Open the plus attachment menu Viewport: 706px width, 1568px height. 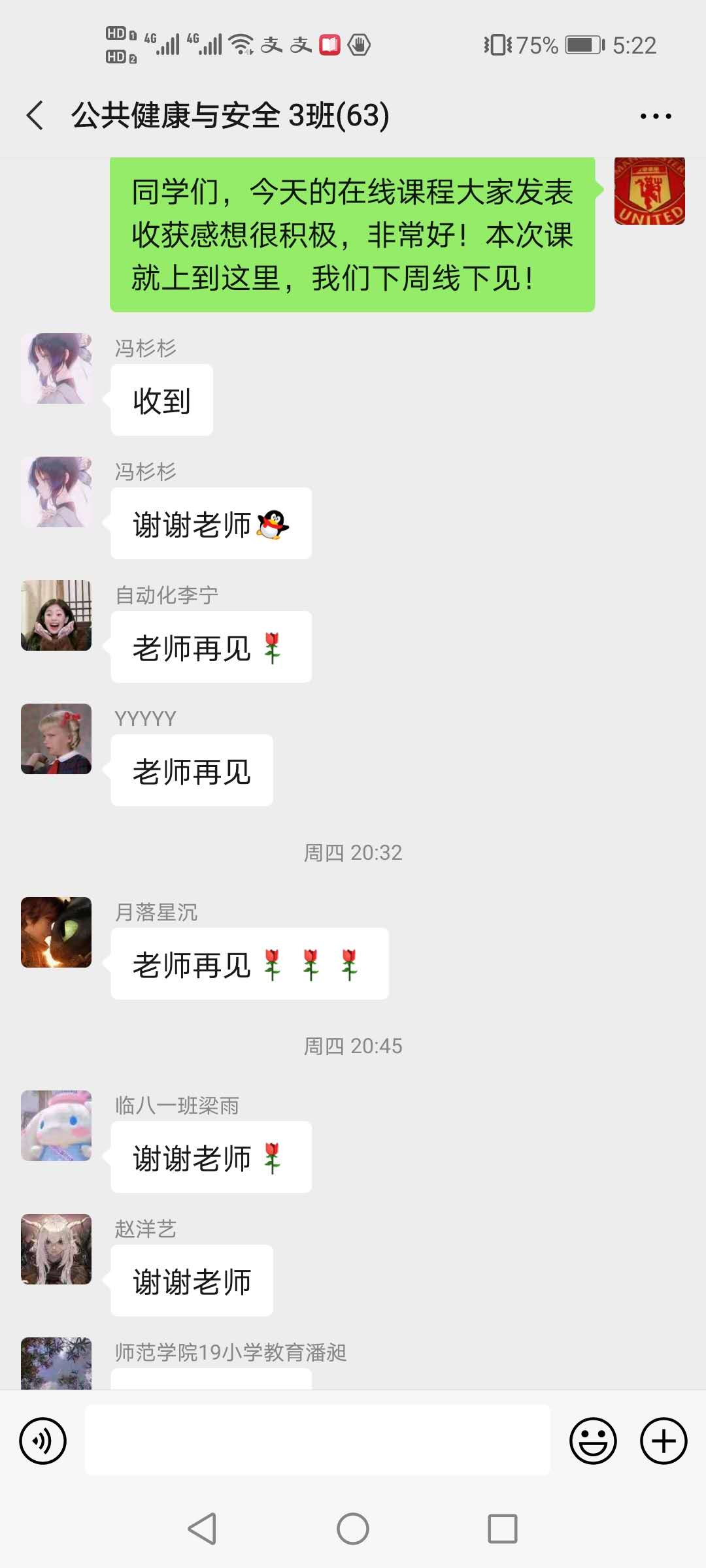click(663, 1441)
